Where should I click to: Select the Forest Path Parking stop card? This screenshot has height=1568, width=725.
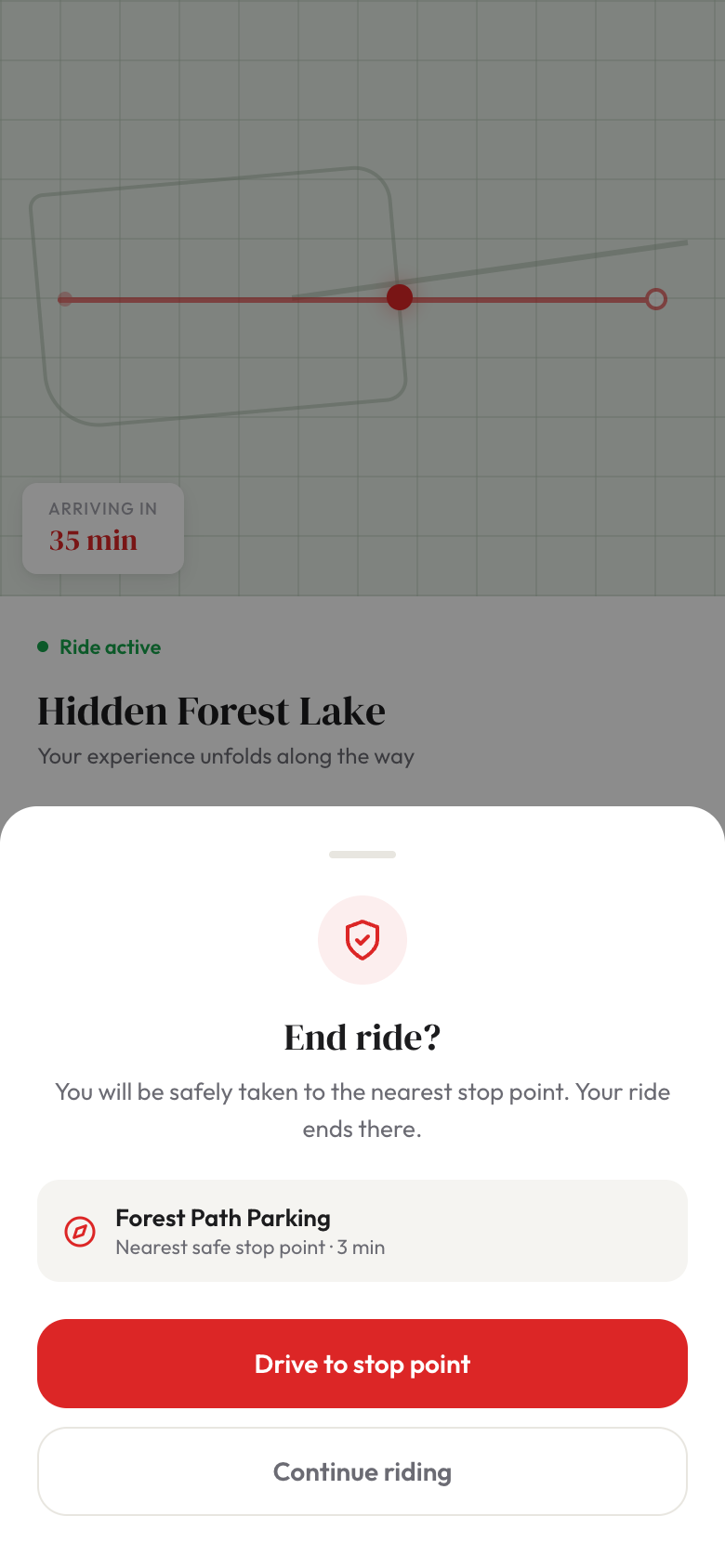(362, 1230)
